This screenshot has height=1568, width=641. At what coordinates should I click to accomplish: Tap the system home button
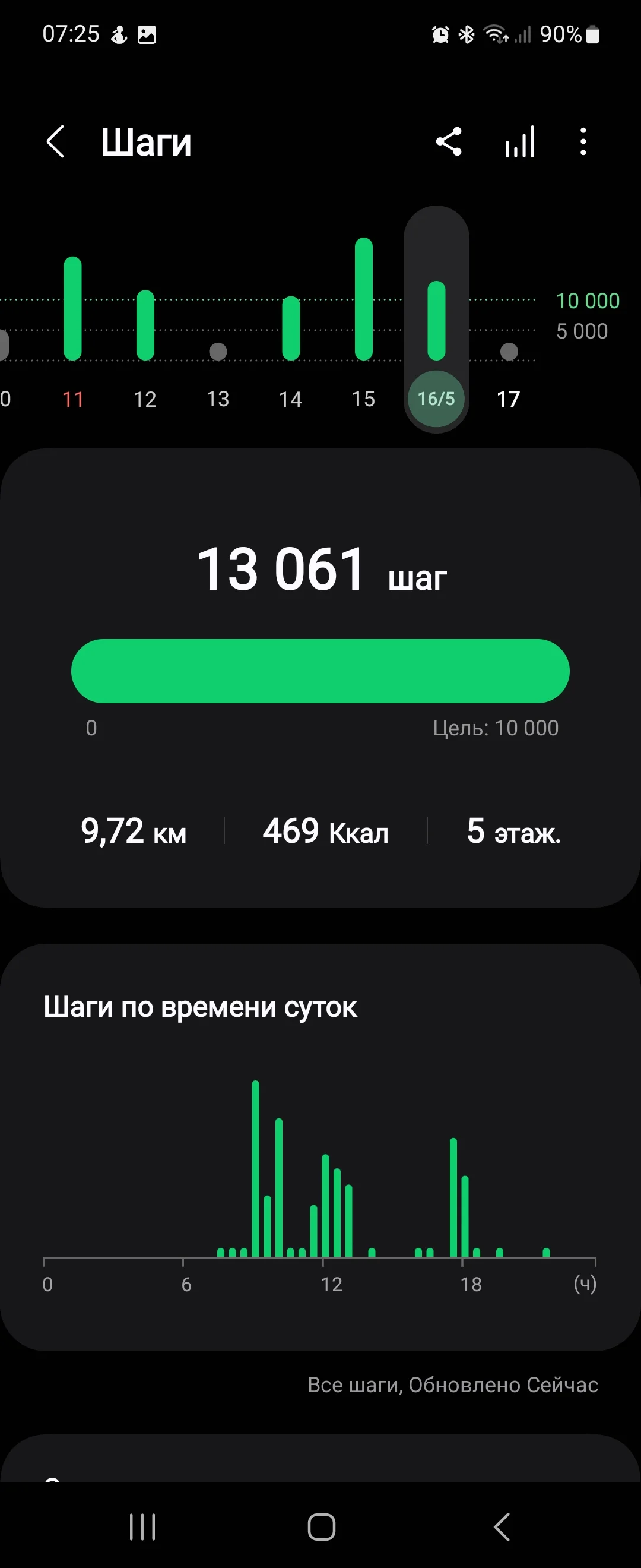(321, 1527)
